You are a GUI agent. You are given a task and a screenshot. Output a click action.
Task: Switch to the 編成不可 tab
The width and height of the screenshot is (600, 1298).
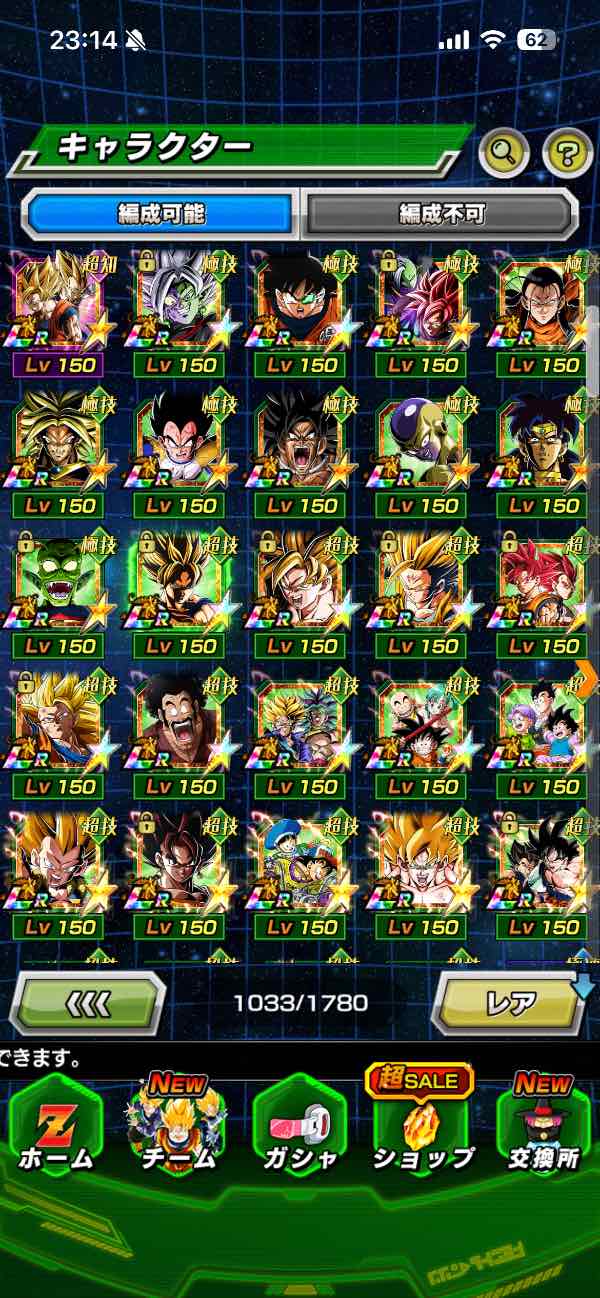coord(441,213)
